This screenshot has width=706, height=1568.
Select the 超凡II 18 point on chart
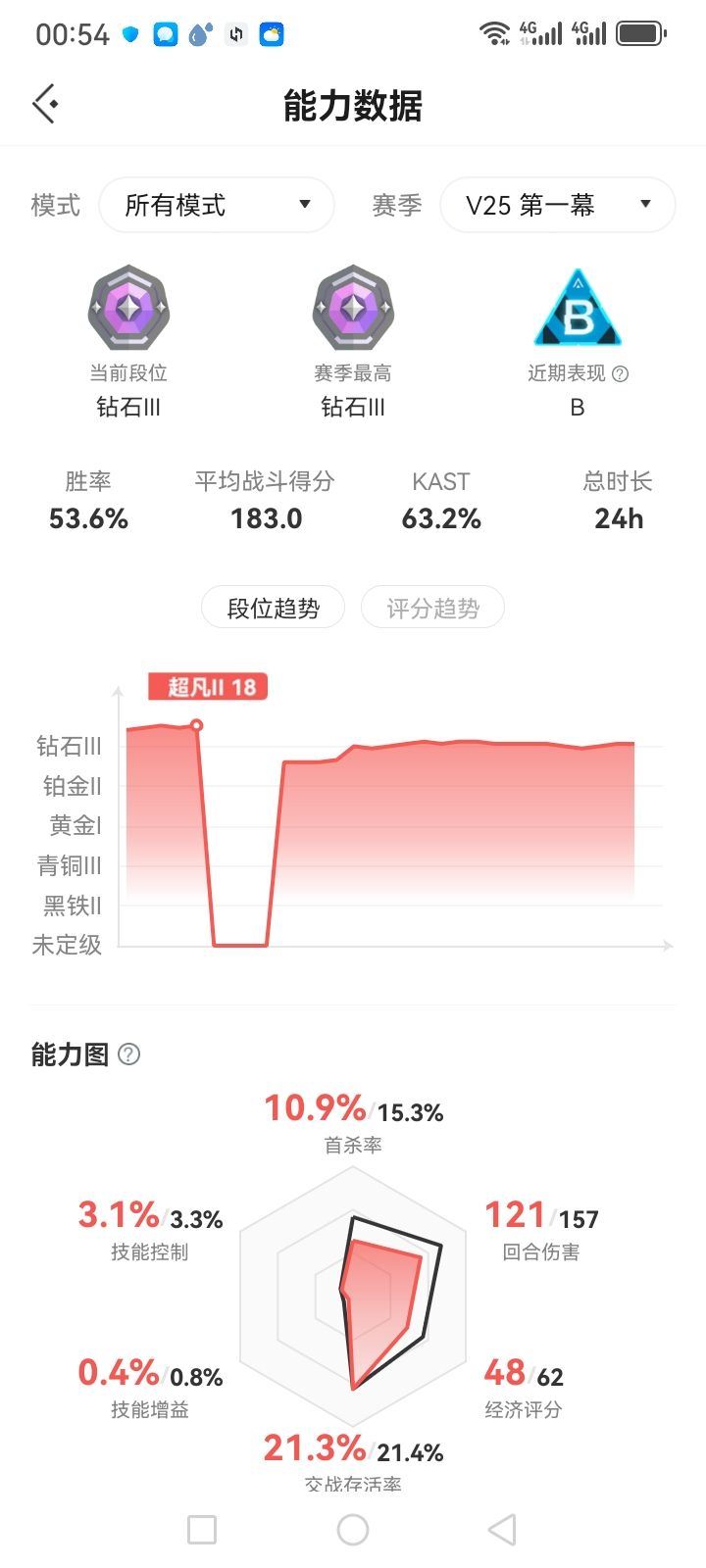click(x=197, y=725)
